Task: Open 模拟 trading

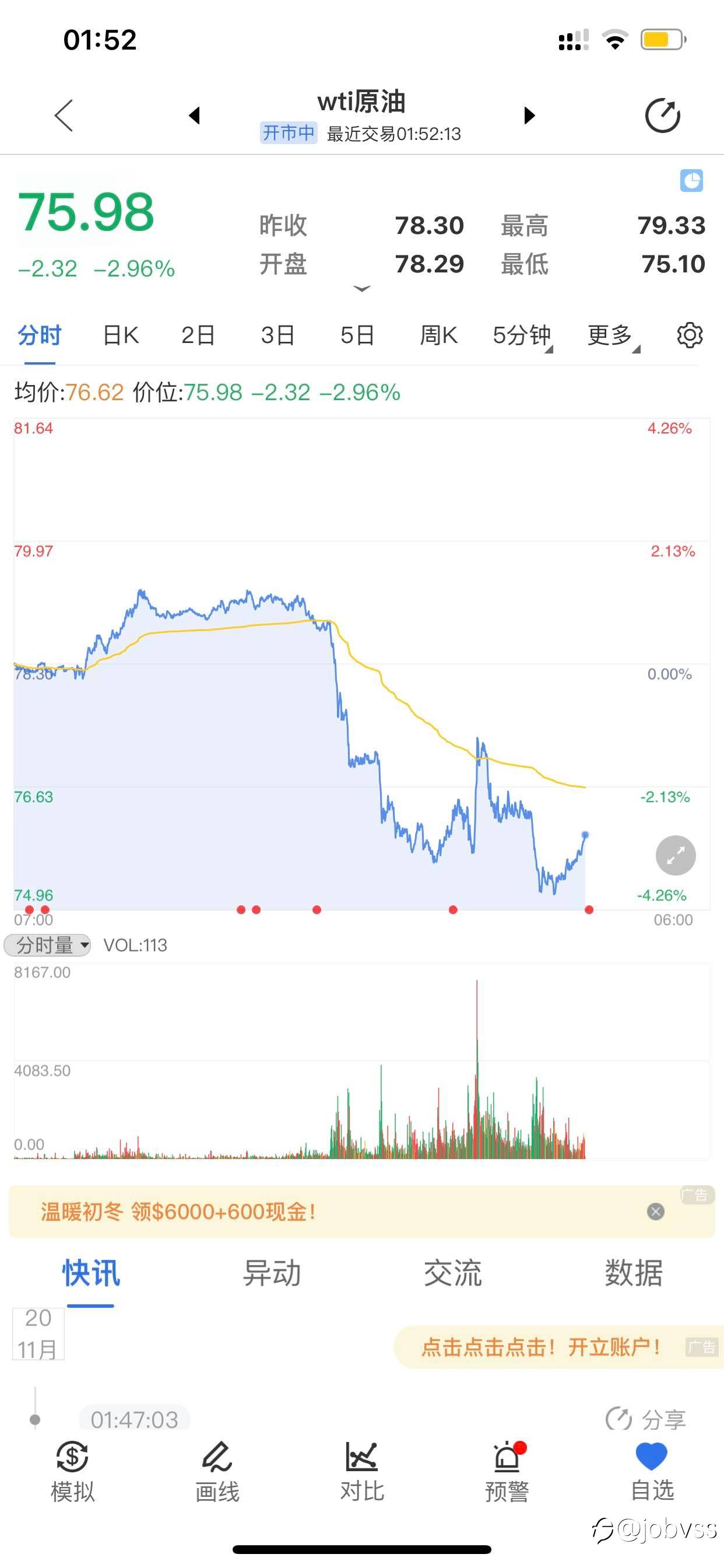Action: coord(72,1471)
